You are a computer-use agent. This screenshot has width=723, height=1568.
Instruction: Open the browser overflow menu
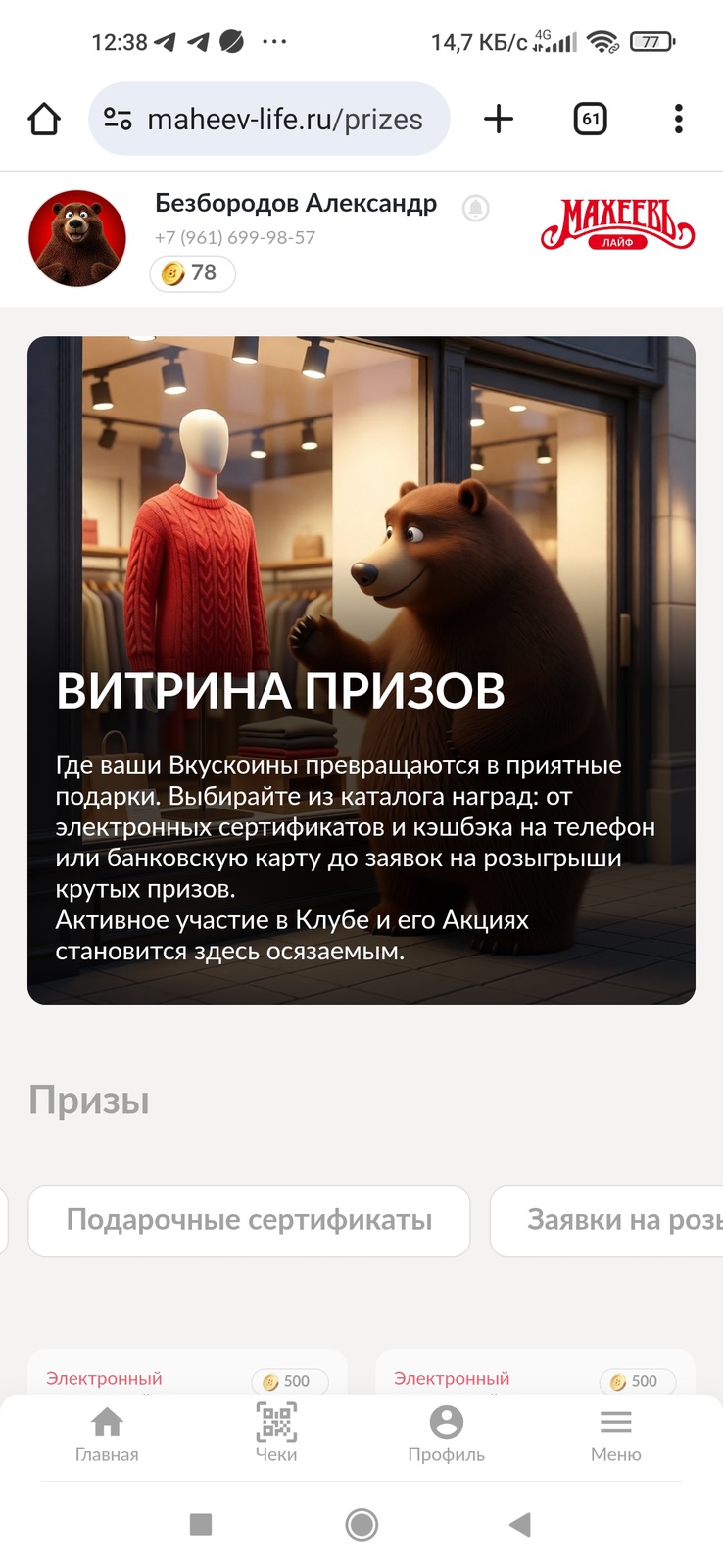tap(678, 120)
